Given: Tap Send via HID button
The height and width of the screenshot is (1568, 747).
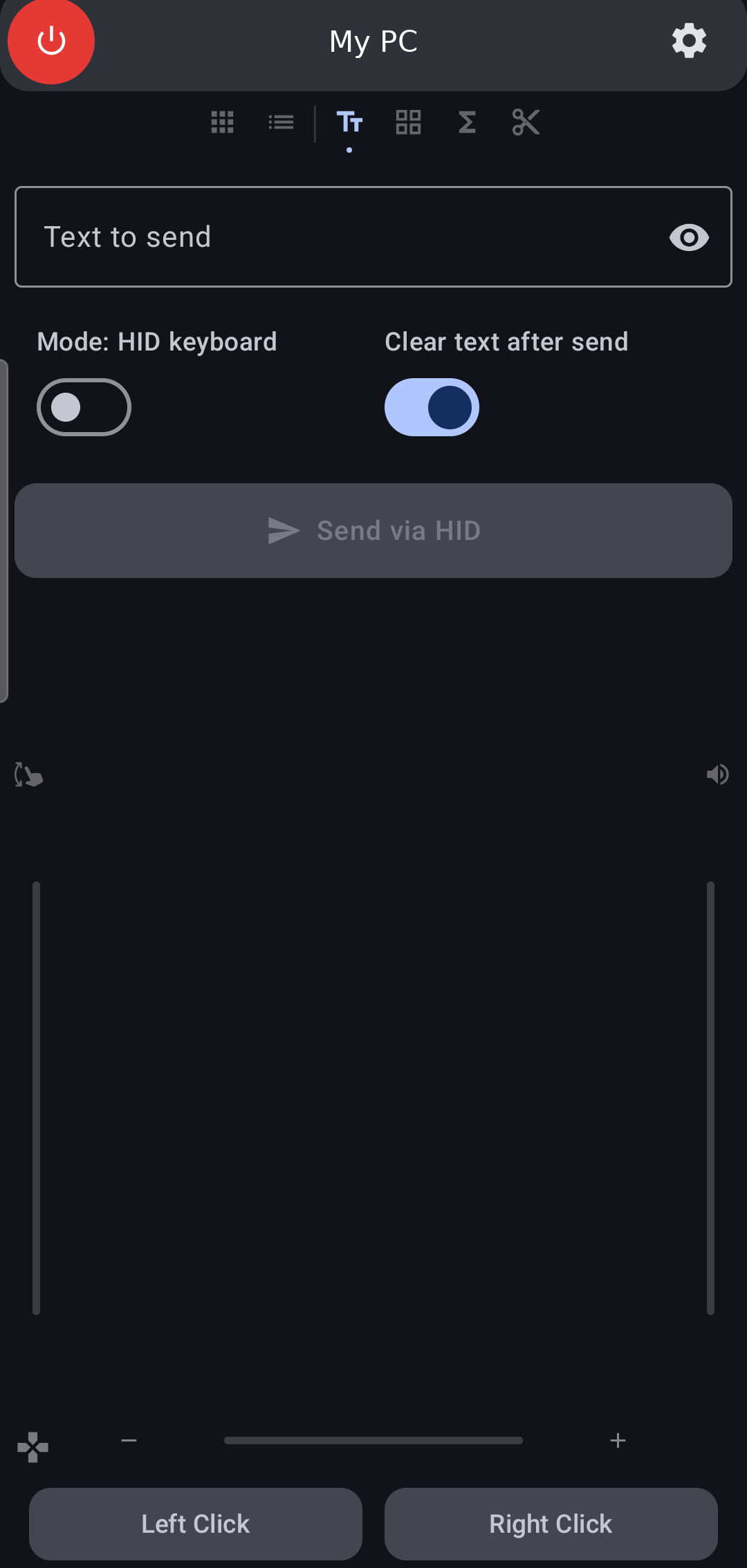Looking at the screenshot, I should 373,530.
